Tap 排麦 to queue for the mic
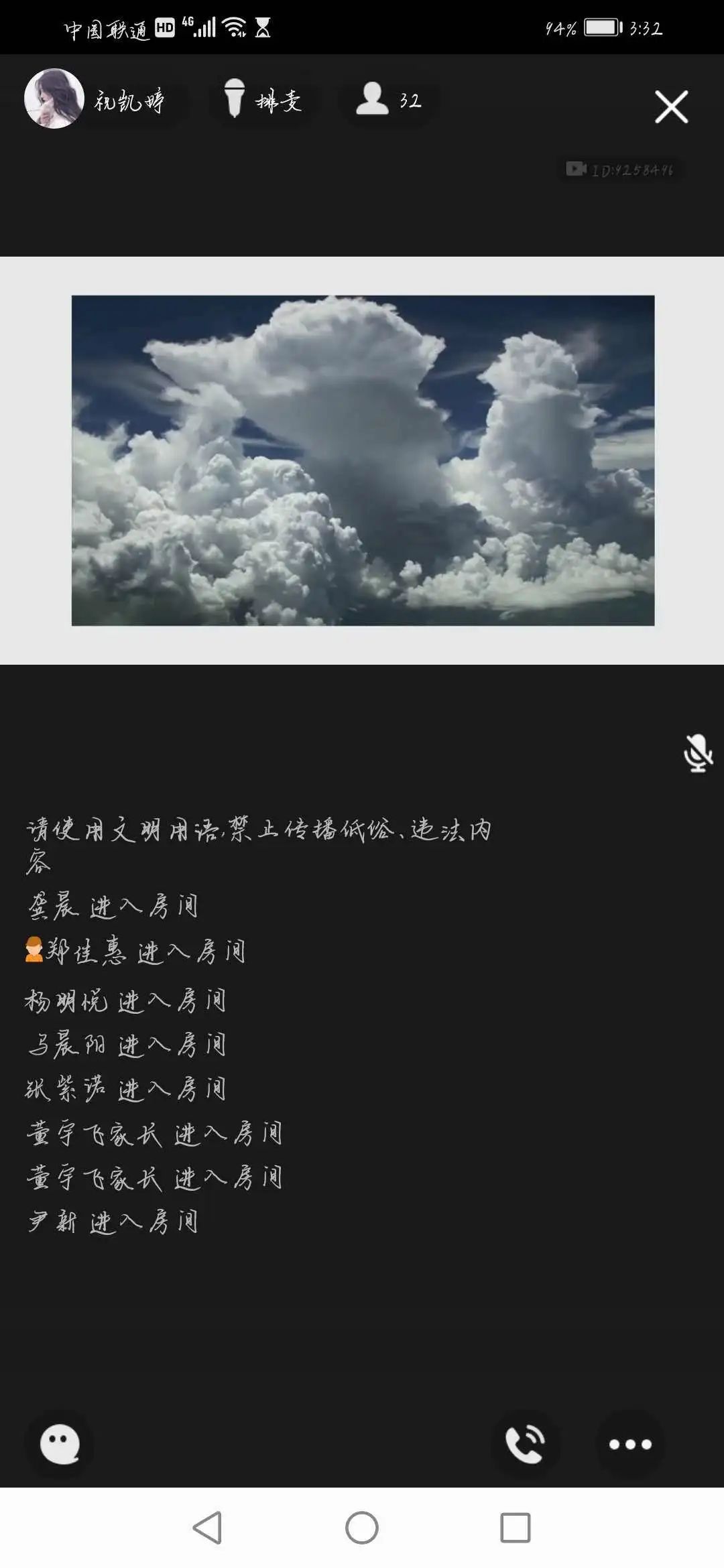The width and height of the screenshot is (724, 1568). pos(263,100)
